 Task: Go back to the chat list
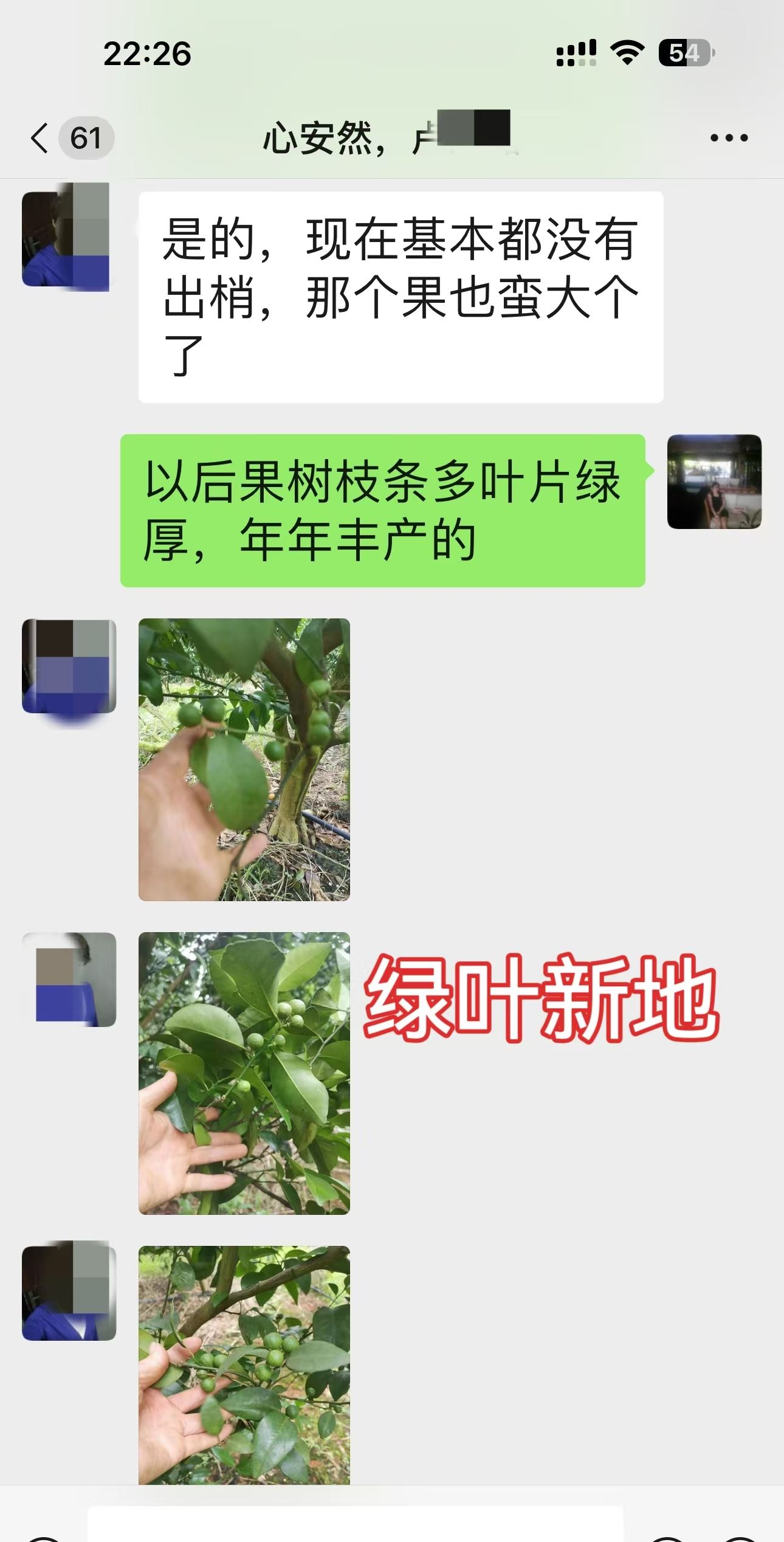point(40,138)
